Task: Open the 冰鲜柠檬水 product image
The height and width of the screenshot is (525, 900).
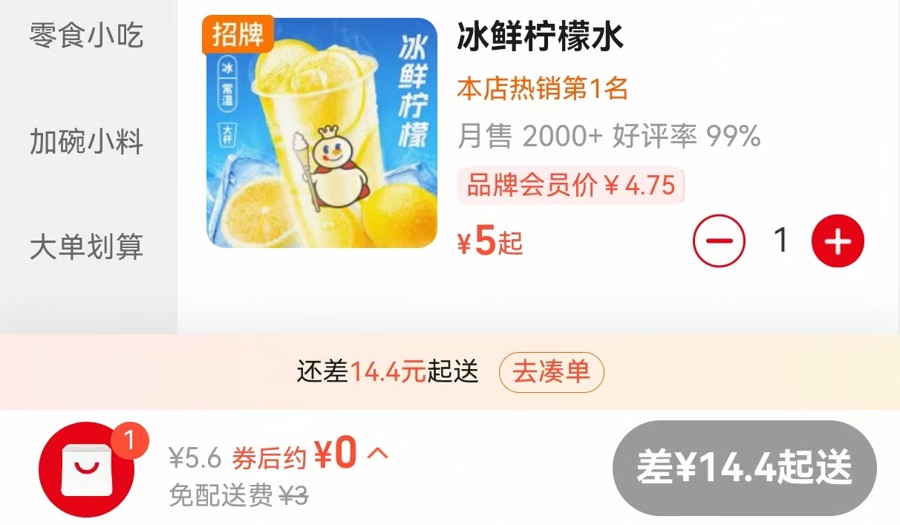Action: (x=321, y=132)
